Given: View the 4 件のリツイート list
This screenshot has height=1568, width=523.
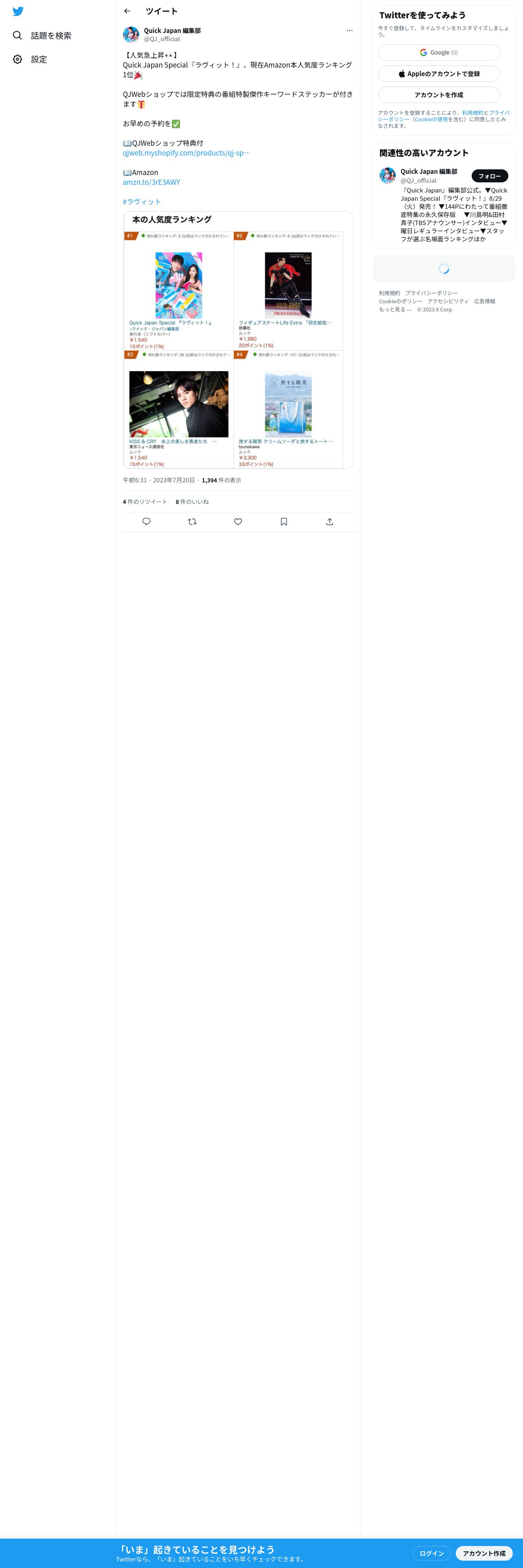Looking at the screenshot, I should [145, 501].
